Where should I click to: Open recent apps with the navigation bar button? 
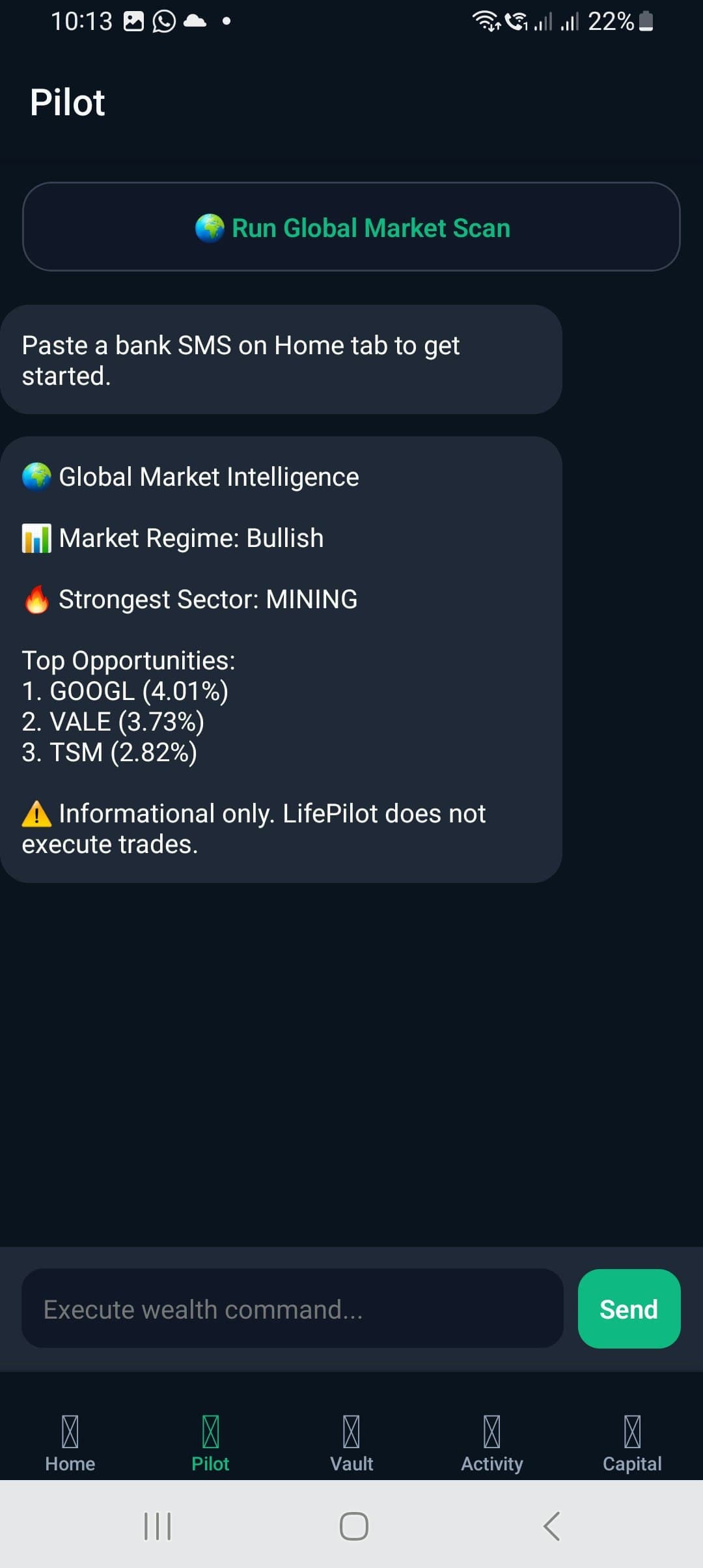pos(158,1524)
